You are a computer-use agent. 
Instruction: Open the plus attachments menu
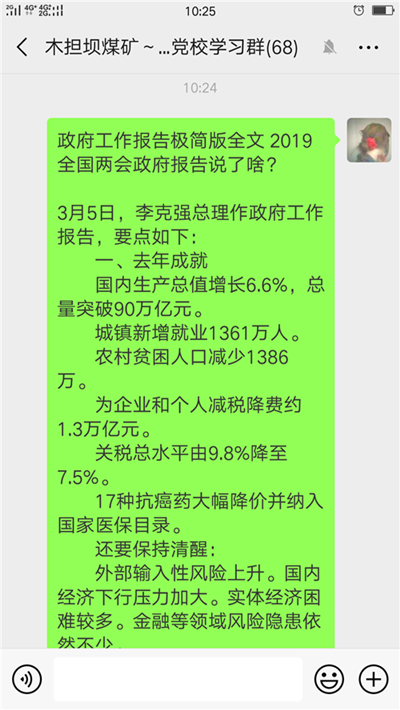(373, 679)
